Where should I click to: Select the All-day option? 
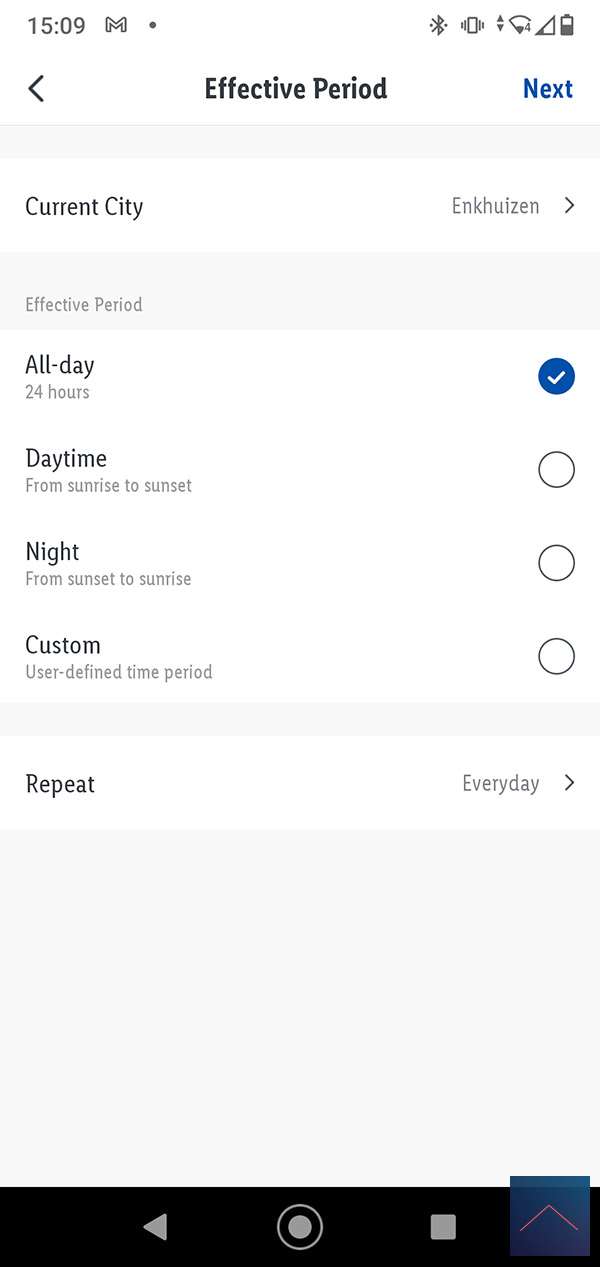(x=555, y=376)
